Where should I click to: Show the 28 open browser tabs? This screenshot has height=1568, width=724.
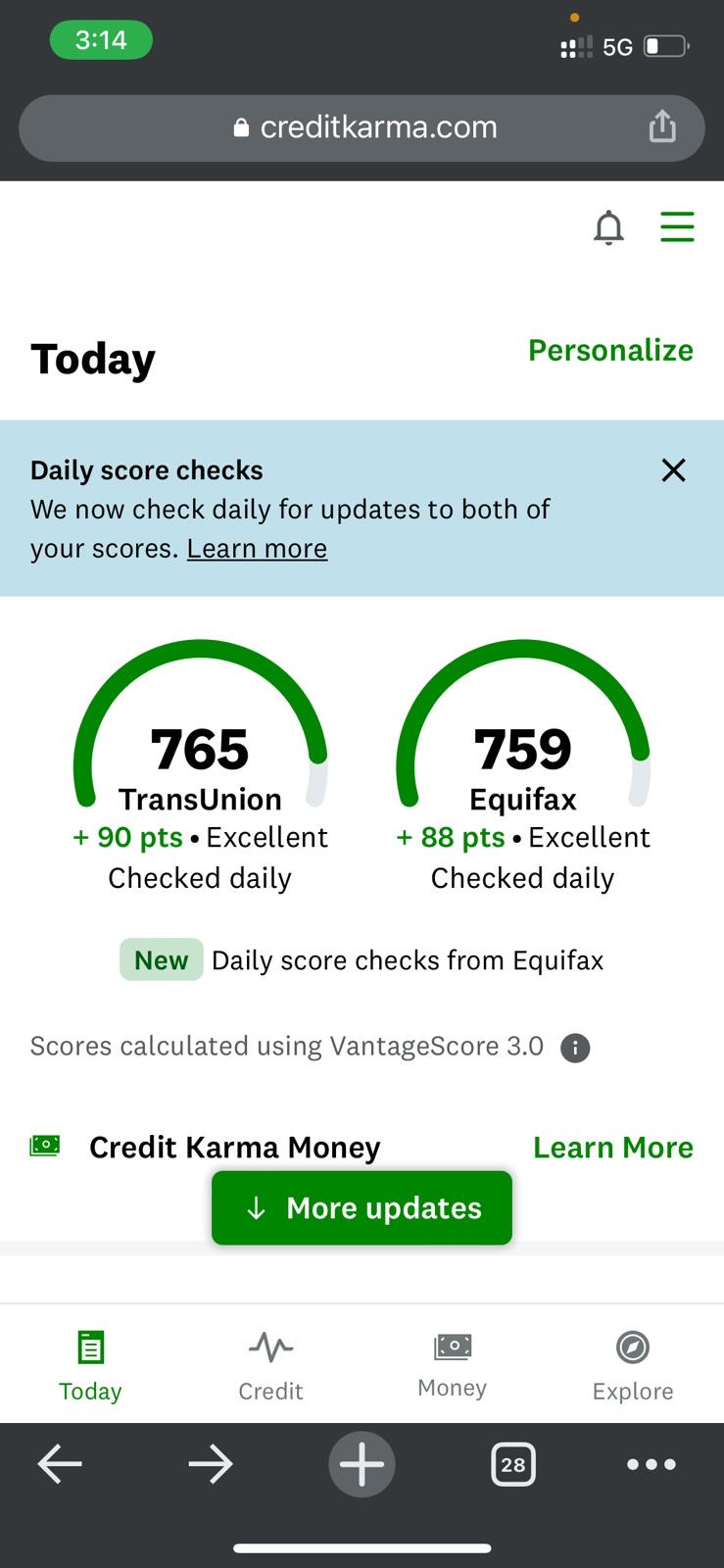[x=512, y=1464]
